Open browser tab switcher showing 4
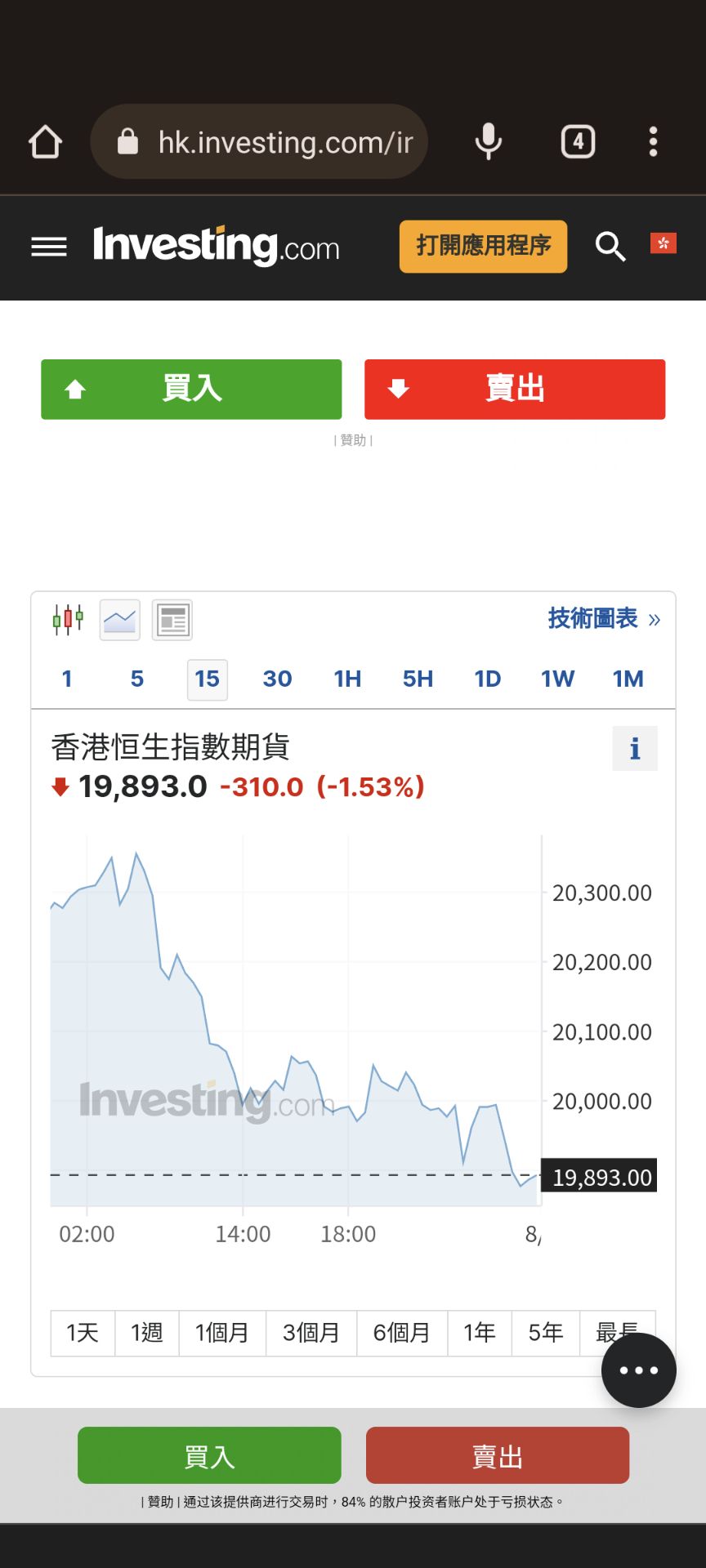706x1568 pixels. [x=578, y=142]
